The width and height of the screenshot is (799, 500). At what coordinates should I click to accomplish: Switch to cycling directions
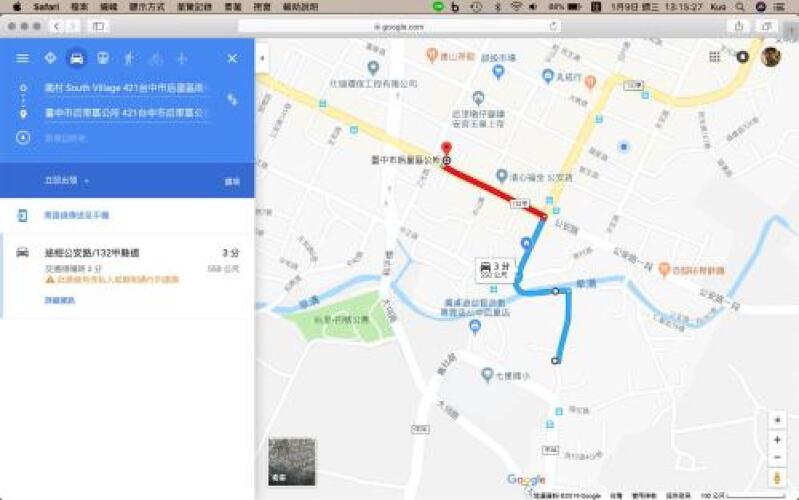pos(155,58)
